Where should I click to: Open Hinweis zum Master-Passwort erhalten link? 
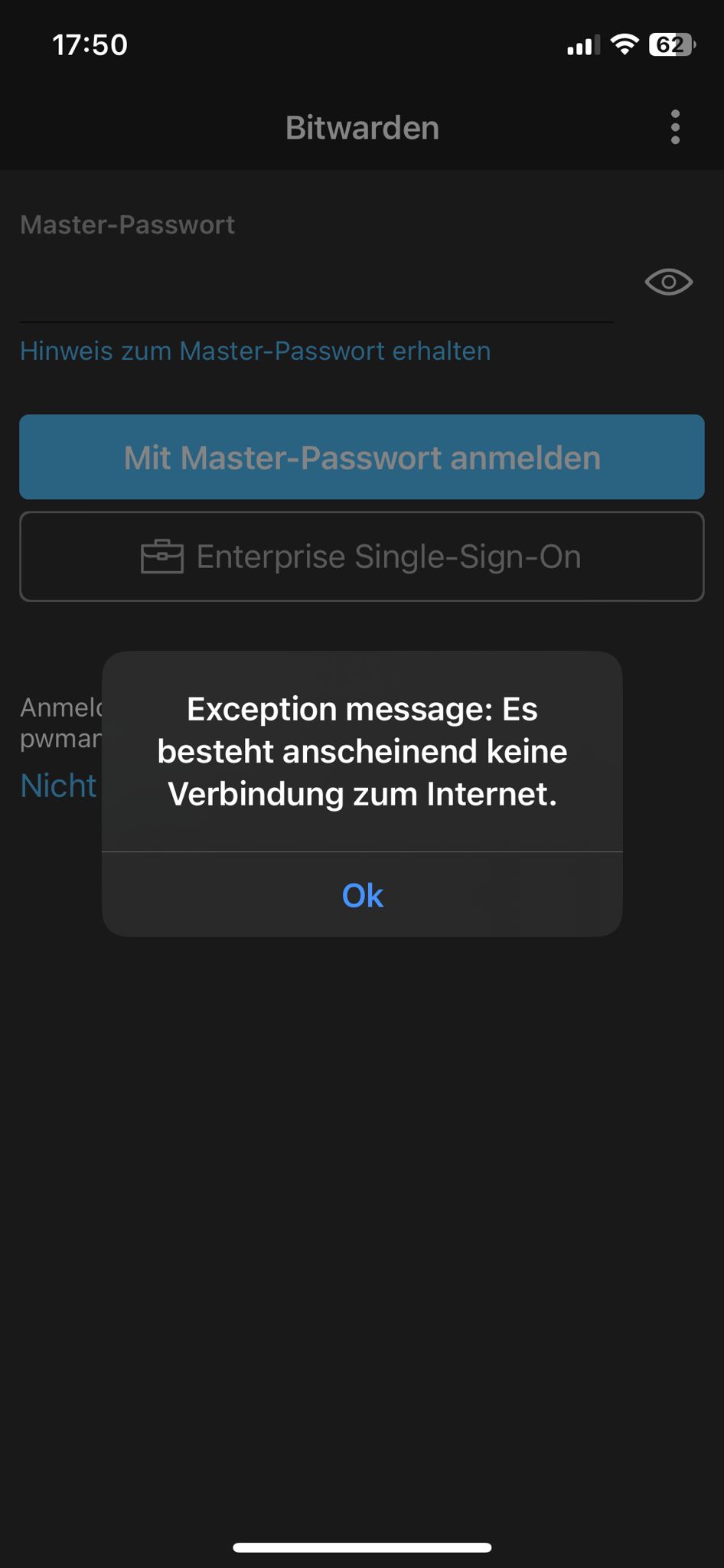pyautogui.click(x=255, y=351)
